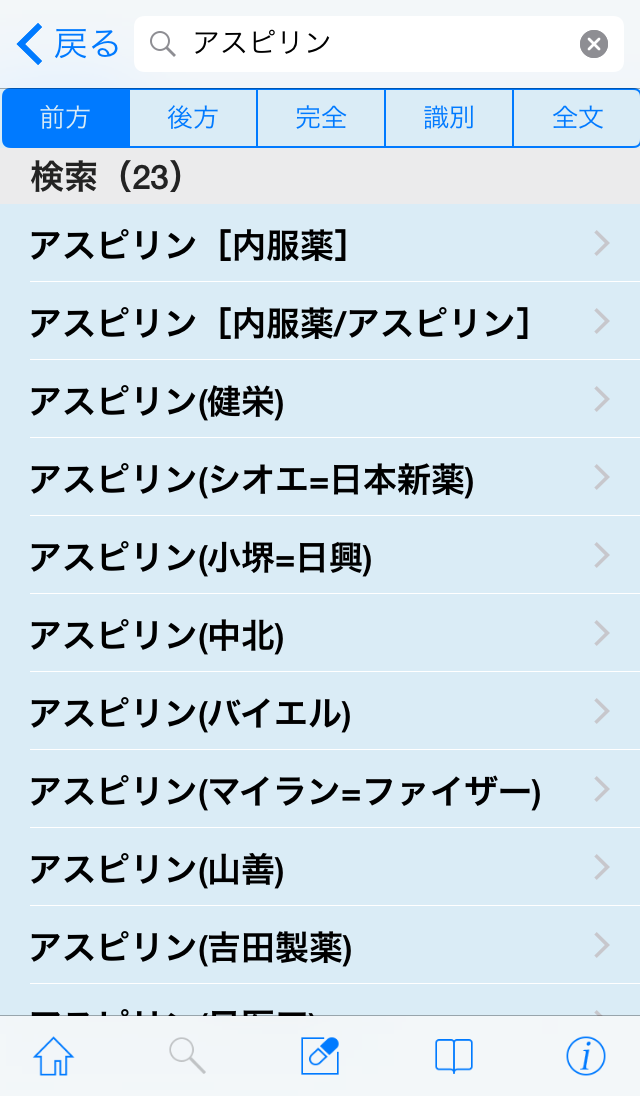Open アスピリン(吉田製薬) entry
The width and height of the screenshot is (640, 1096).
pos(320,946)
